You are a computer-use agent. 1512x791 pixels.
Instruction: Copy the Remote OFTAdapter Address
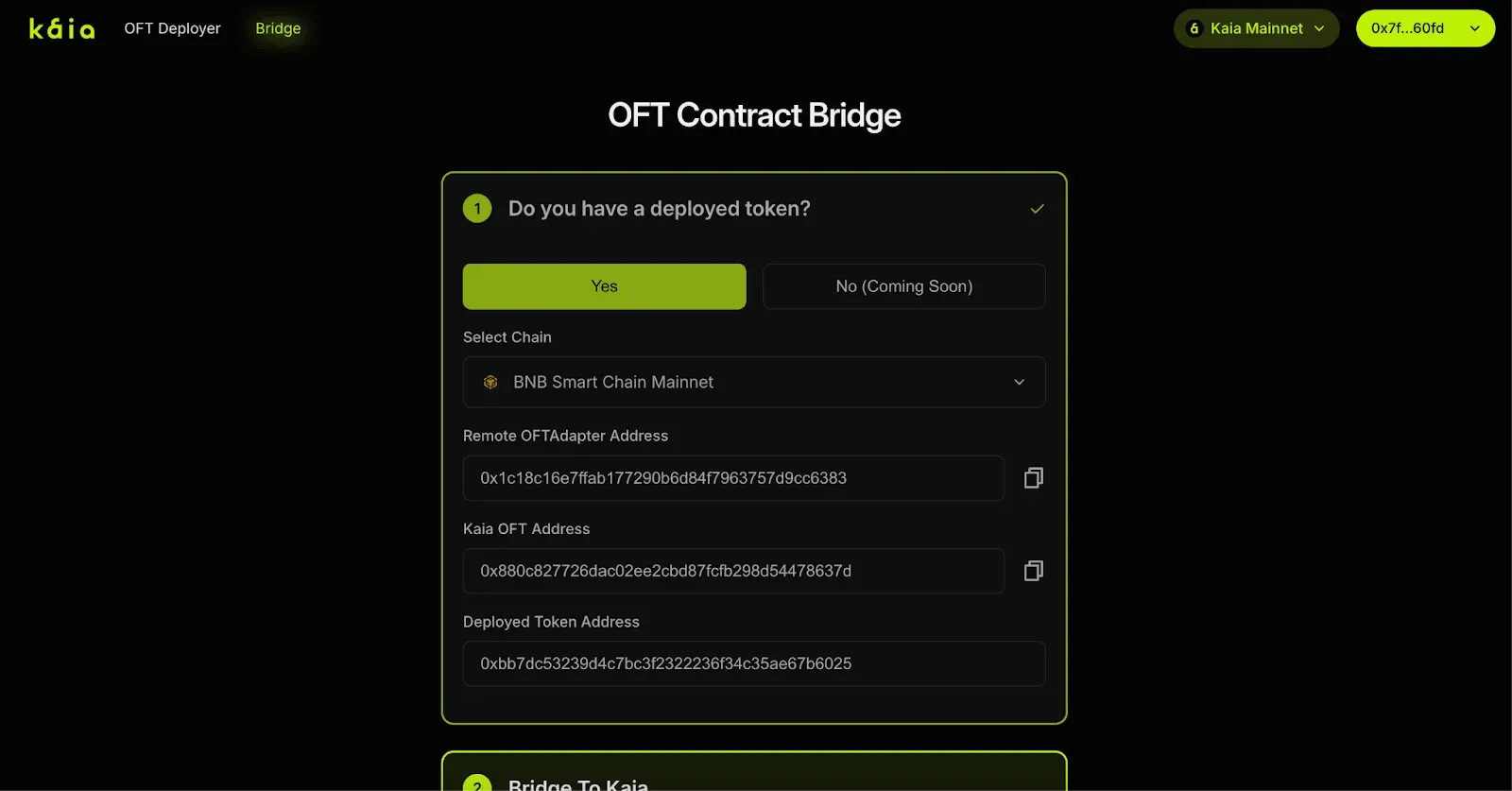coord(1034,478)
